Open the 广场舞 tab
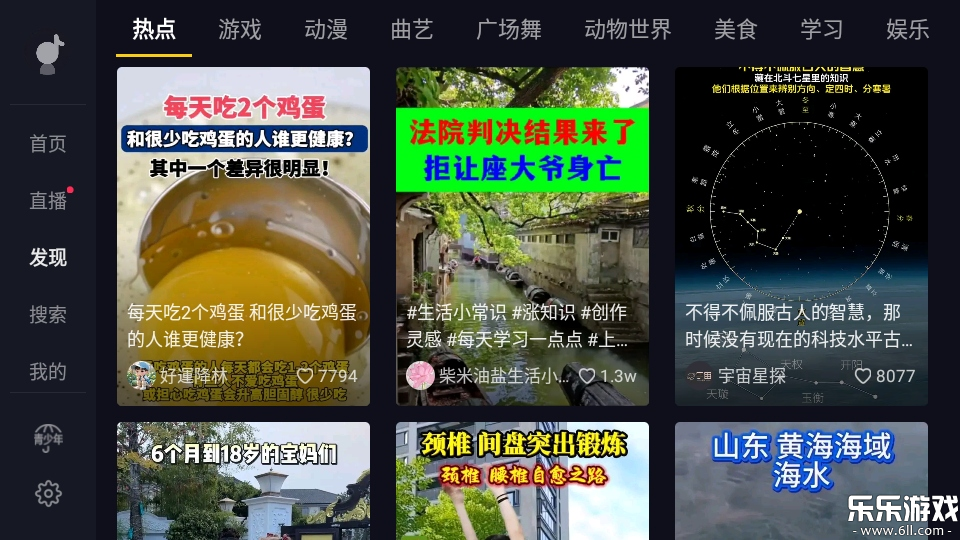The height and width of the screenshot is (540, 960). (x=509, y=30)
